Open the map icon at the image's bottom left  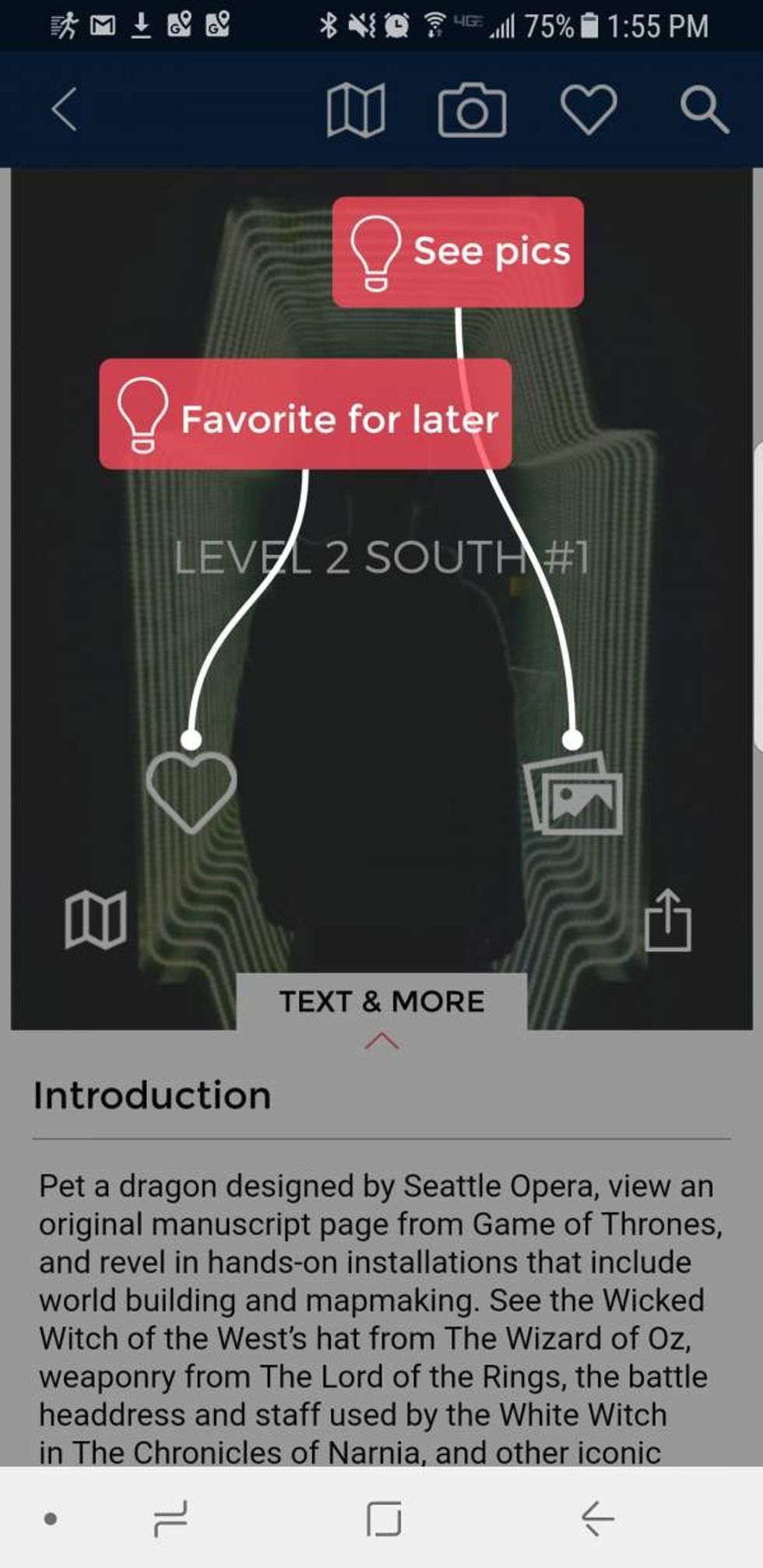pos(95,919)
